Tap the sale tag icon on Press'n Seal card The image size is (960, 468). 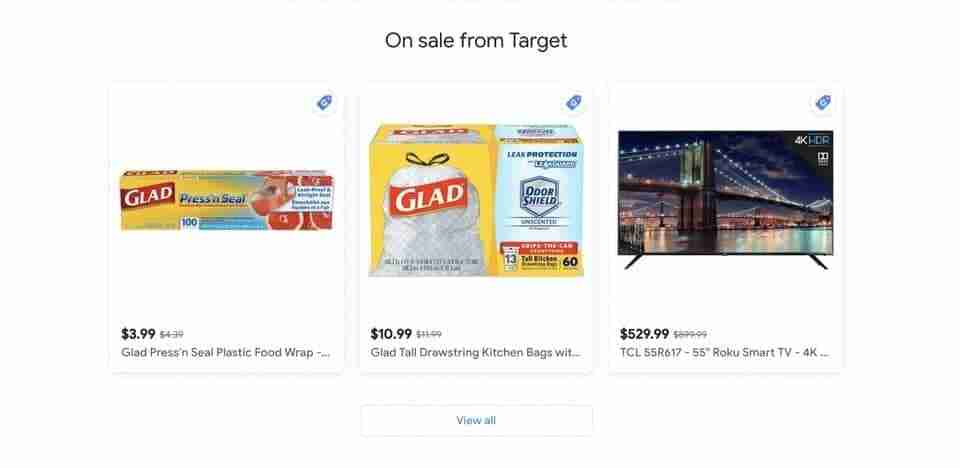coord(324,102)
